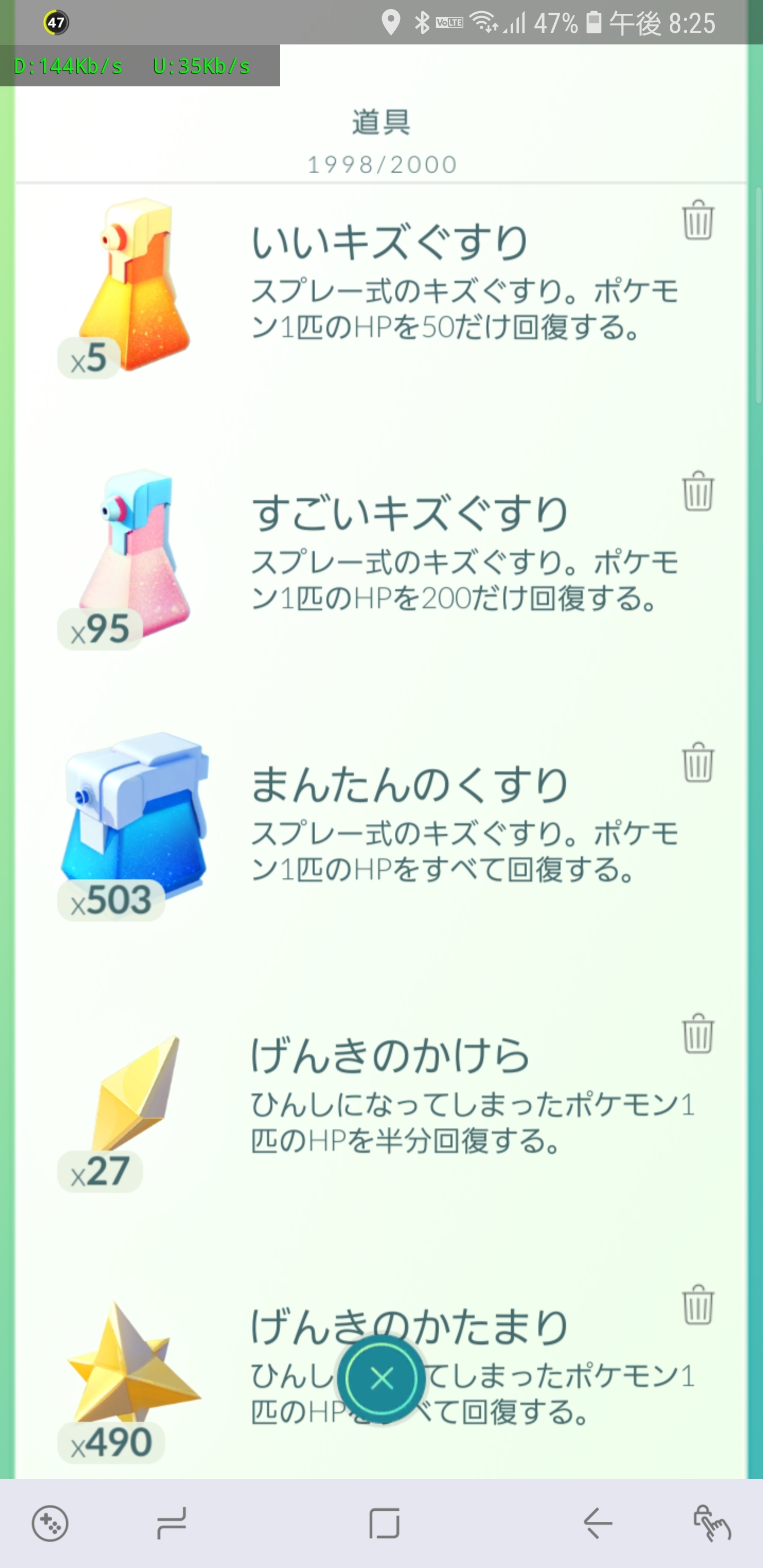The width and height of the screenshot is (763, 1568).
Task: Close the item bag with the X button
Action: (382, 1379)
